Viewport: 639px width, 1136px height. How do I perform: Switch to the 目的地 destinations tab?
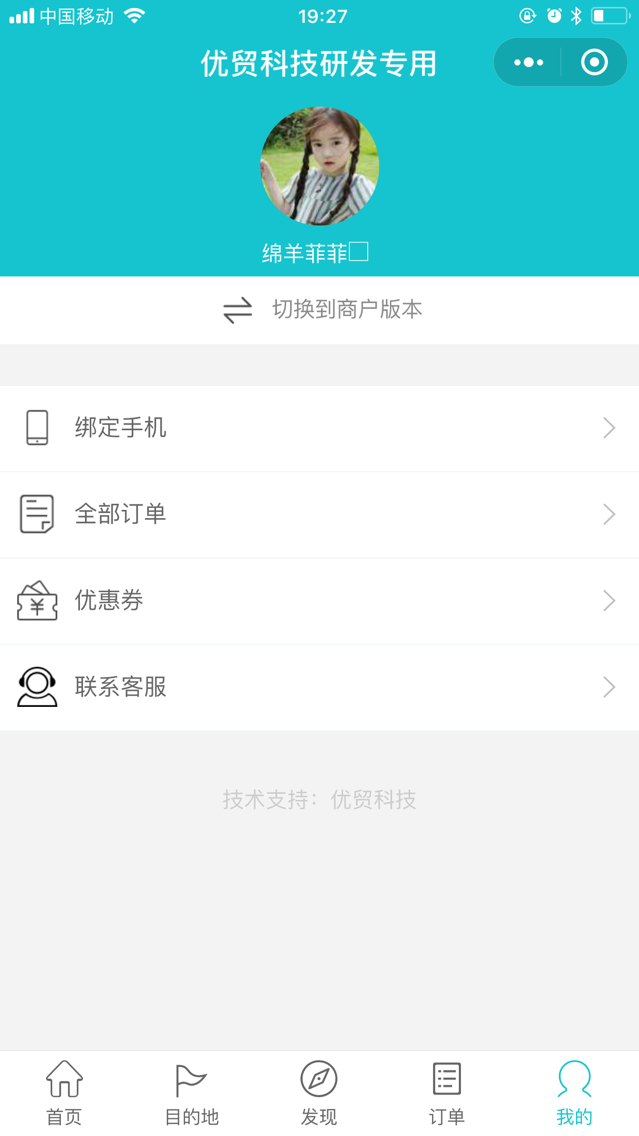(191, 1093)
